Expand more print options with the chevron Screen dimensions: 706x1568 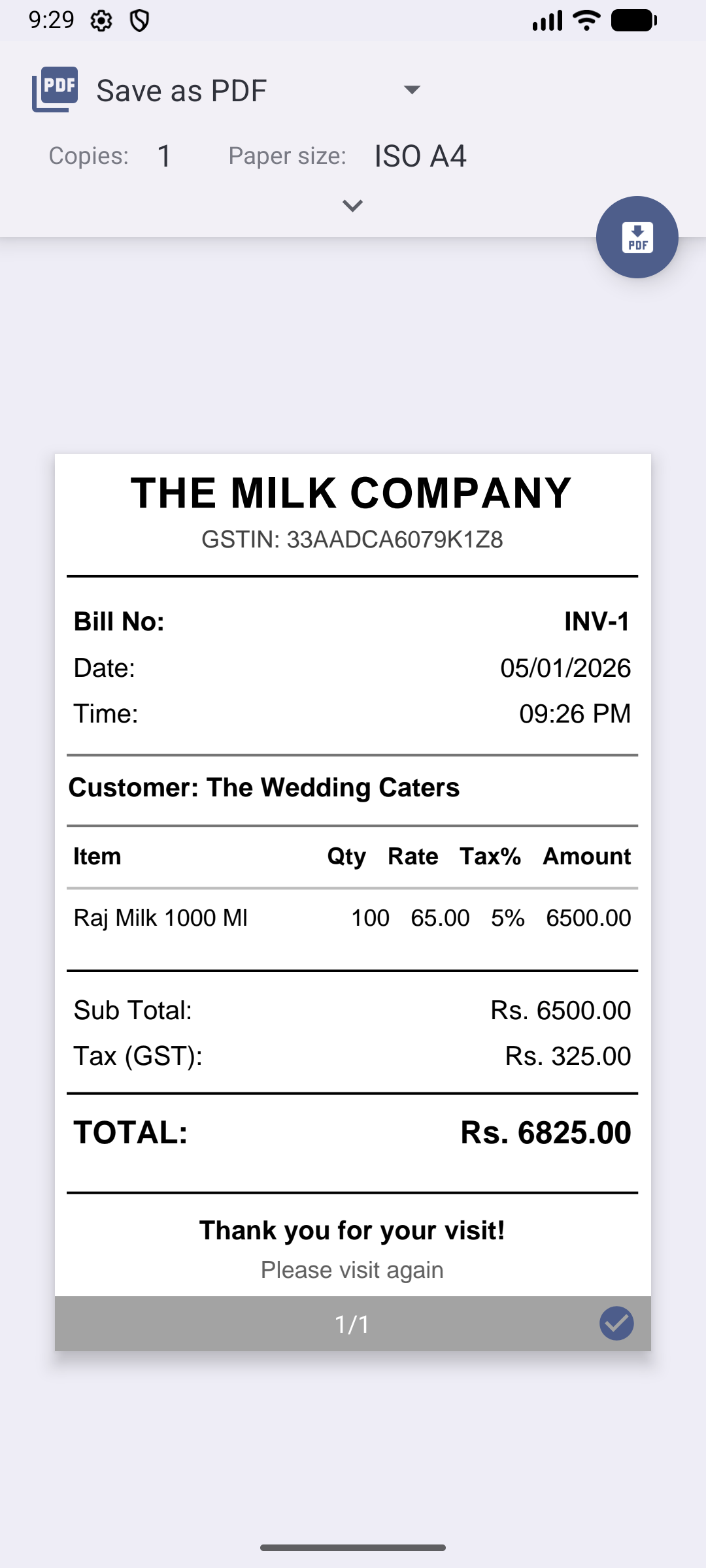(352, 206)
